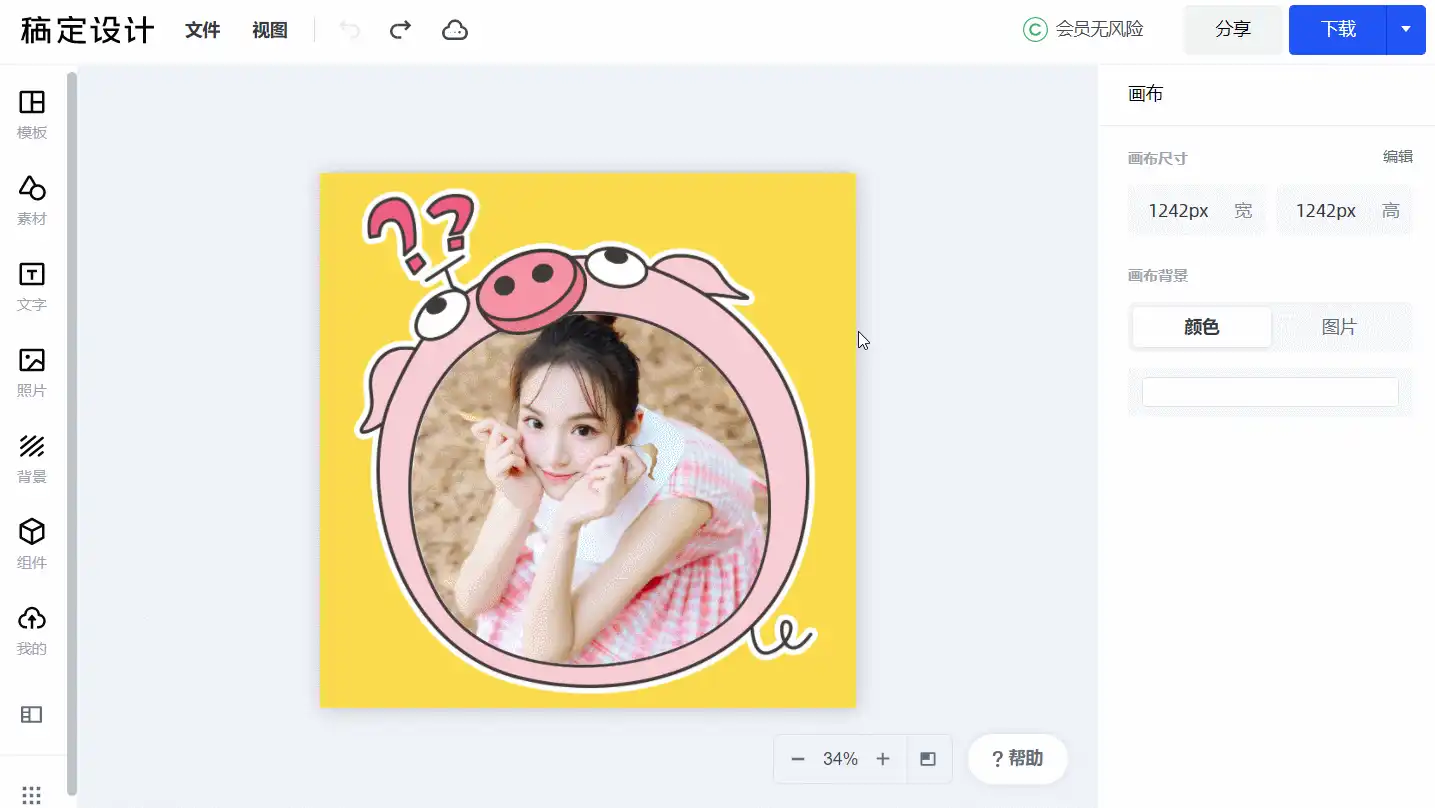The image size is (1435, 808).
Task: Expand the download options arrow
Action: (x=1406, y=30)
